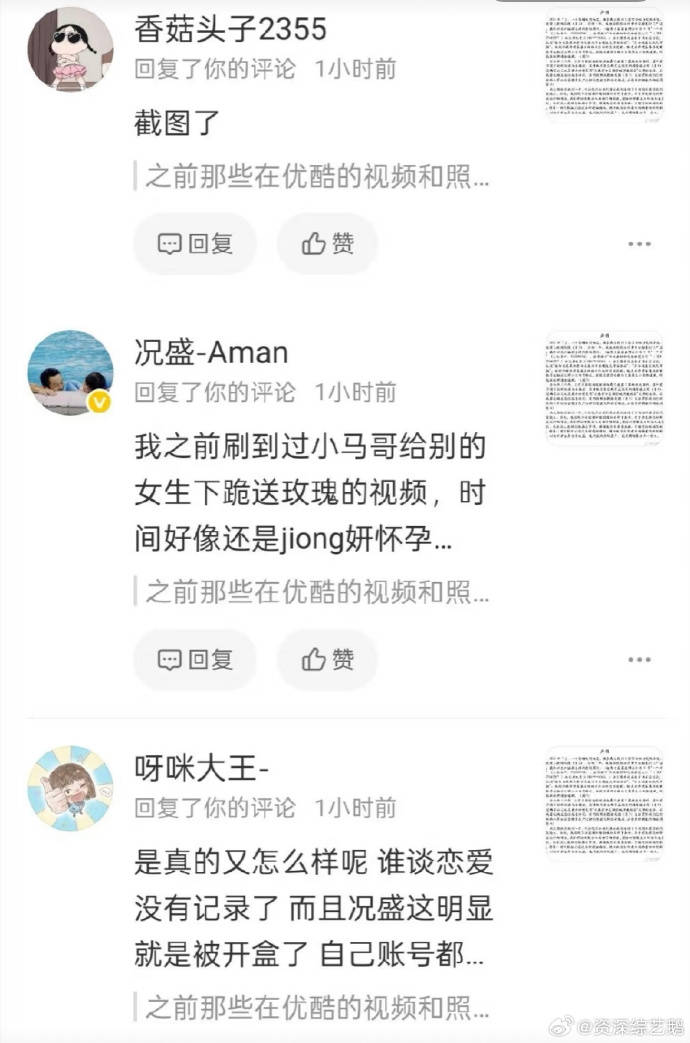The image size is (690, 1043).
Task: Open the statement image beside 呀咪大王-'s comment
Action: (x=604, y=803)
